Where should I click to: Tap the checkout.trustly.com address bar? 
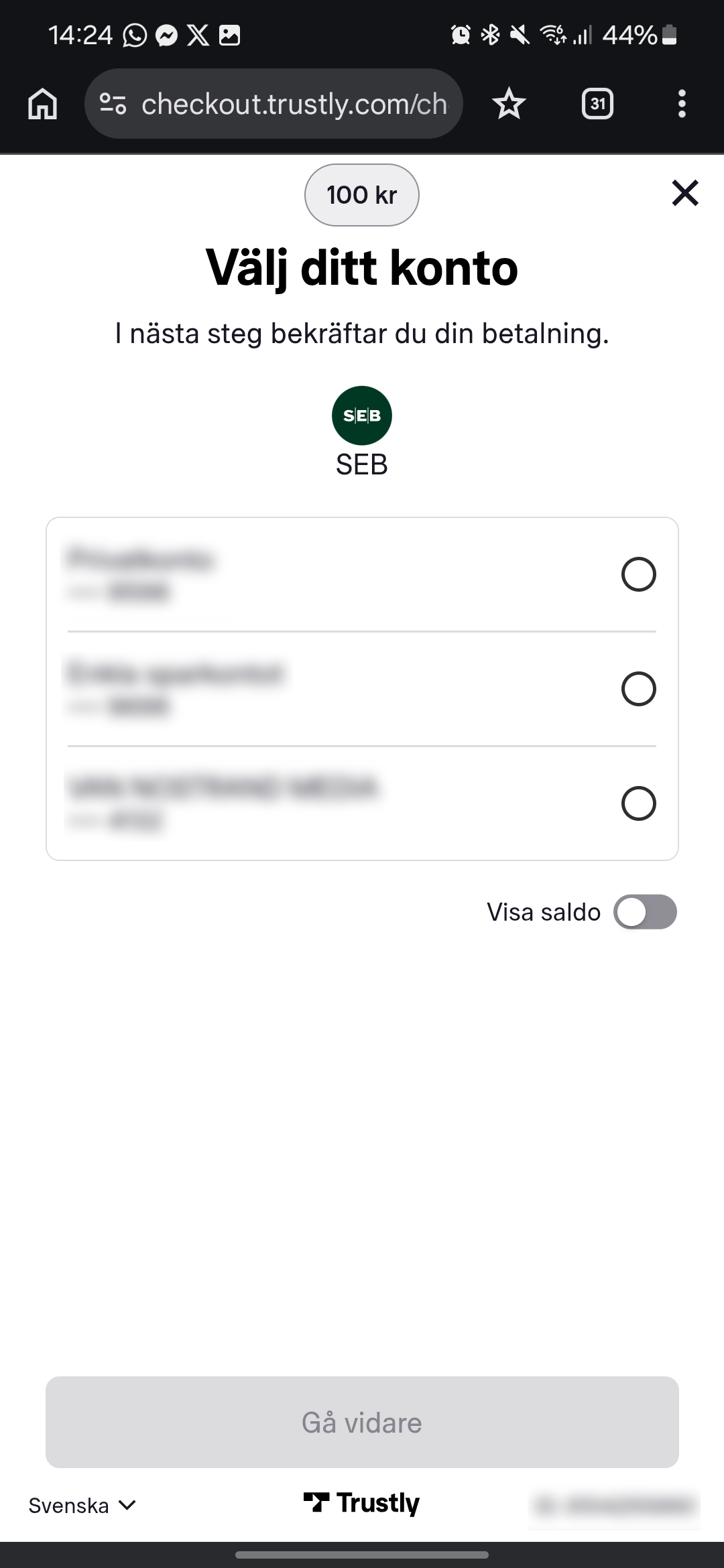pyautogui.click(x=295, y=103)
